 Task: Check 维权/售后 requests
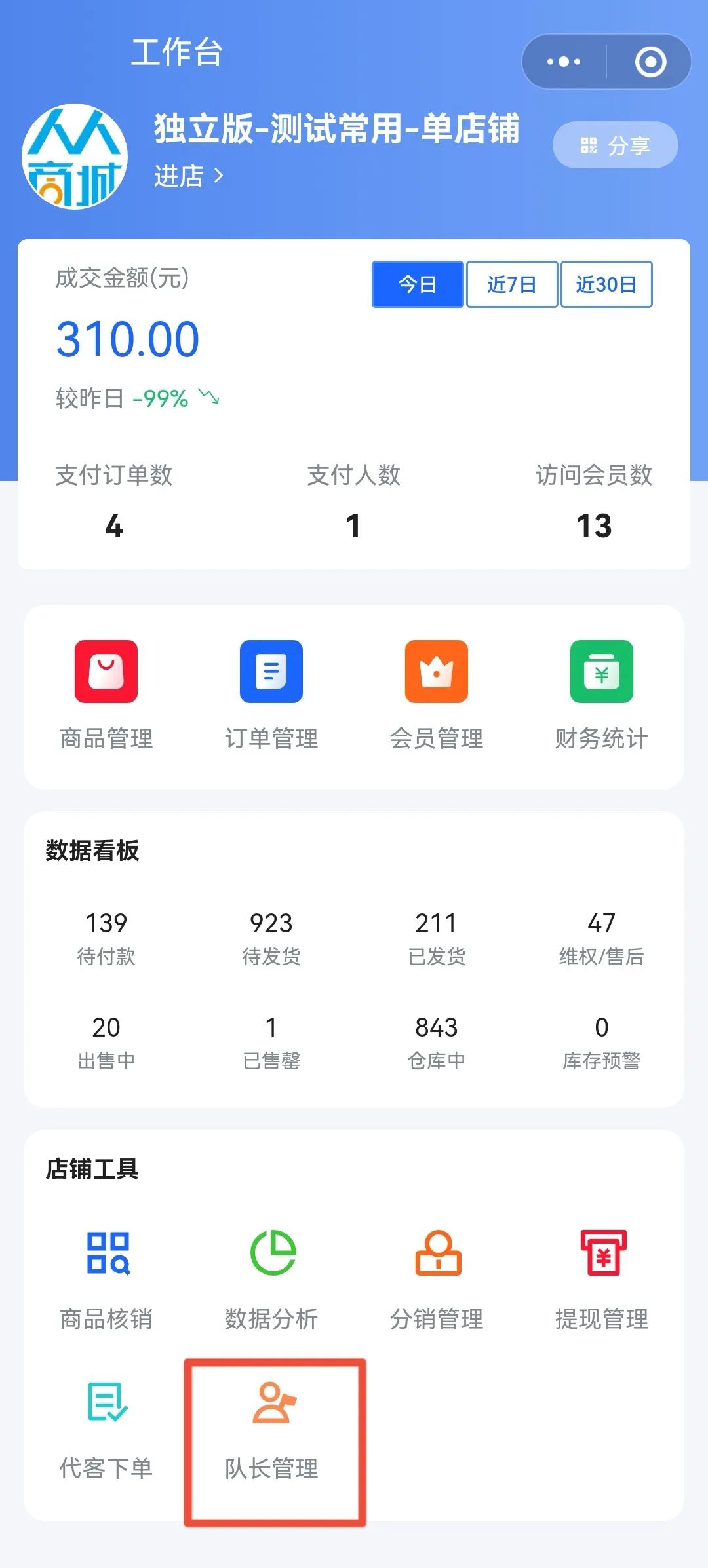pos(601,938)
